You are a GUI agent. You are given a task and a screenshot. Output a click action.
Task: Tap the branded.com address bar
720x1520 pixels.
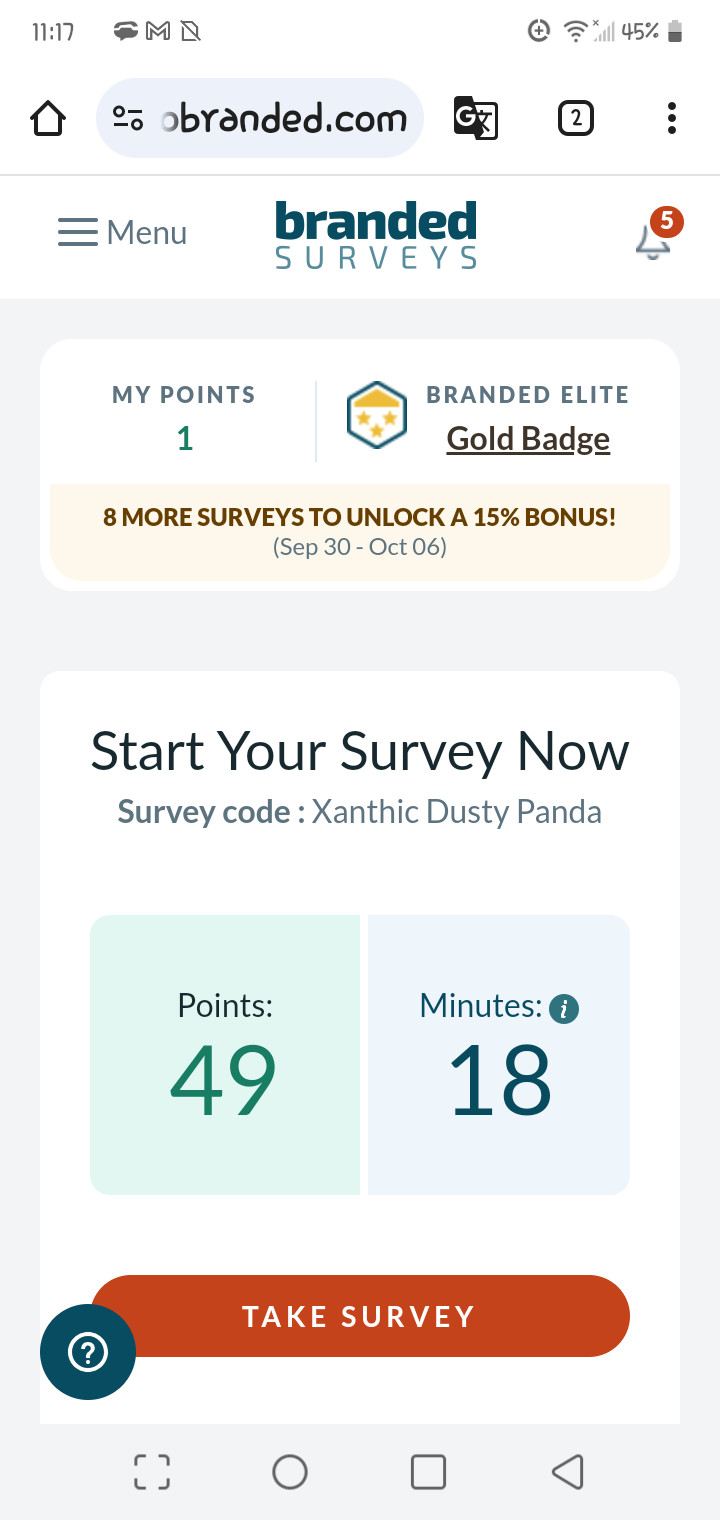coord(260,118)
